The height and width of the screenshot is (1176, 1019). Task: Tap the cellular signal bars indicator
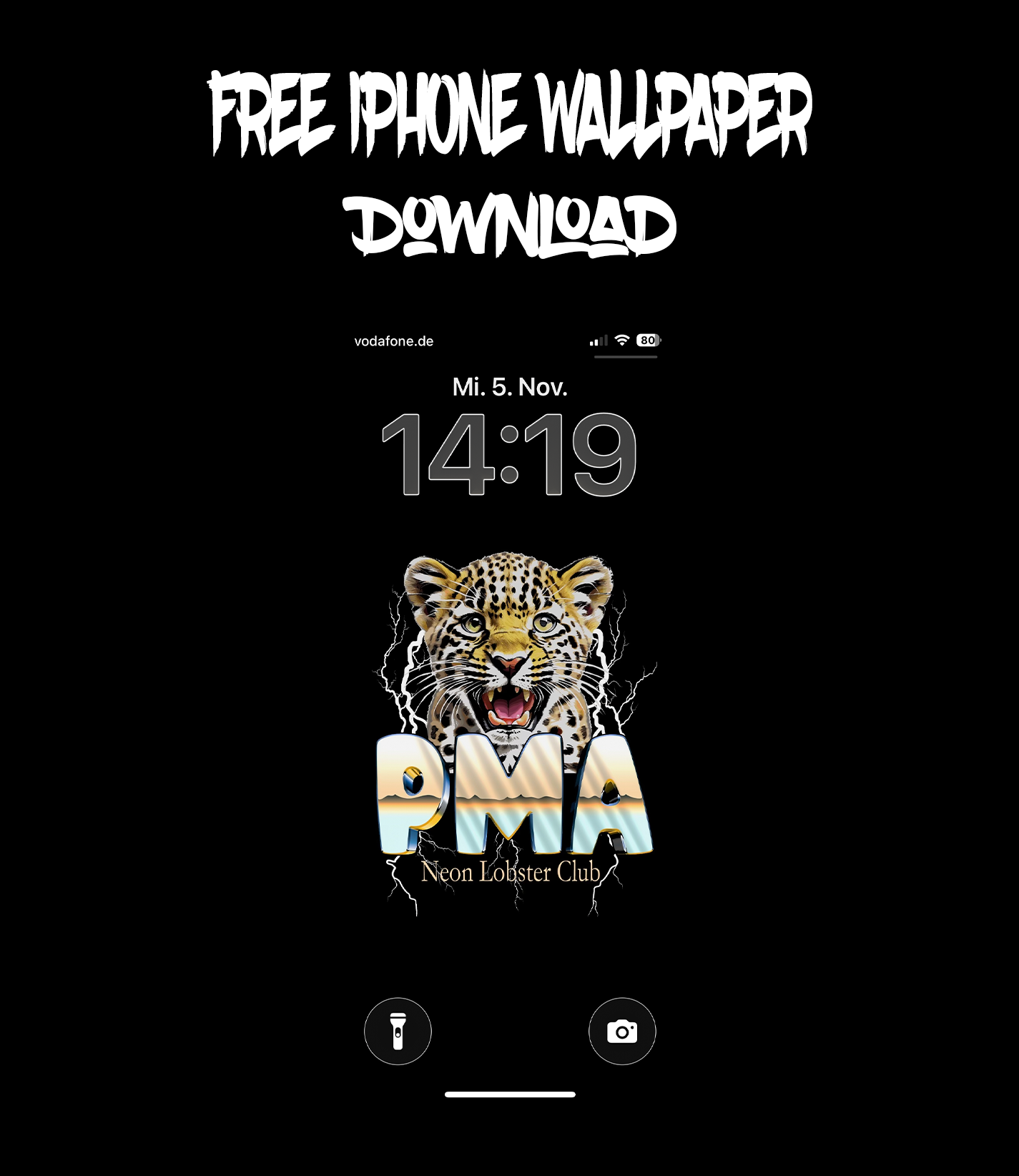tap(599, 341)
